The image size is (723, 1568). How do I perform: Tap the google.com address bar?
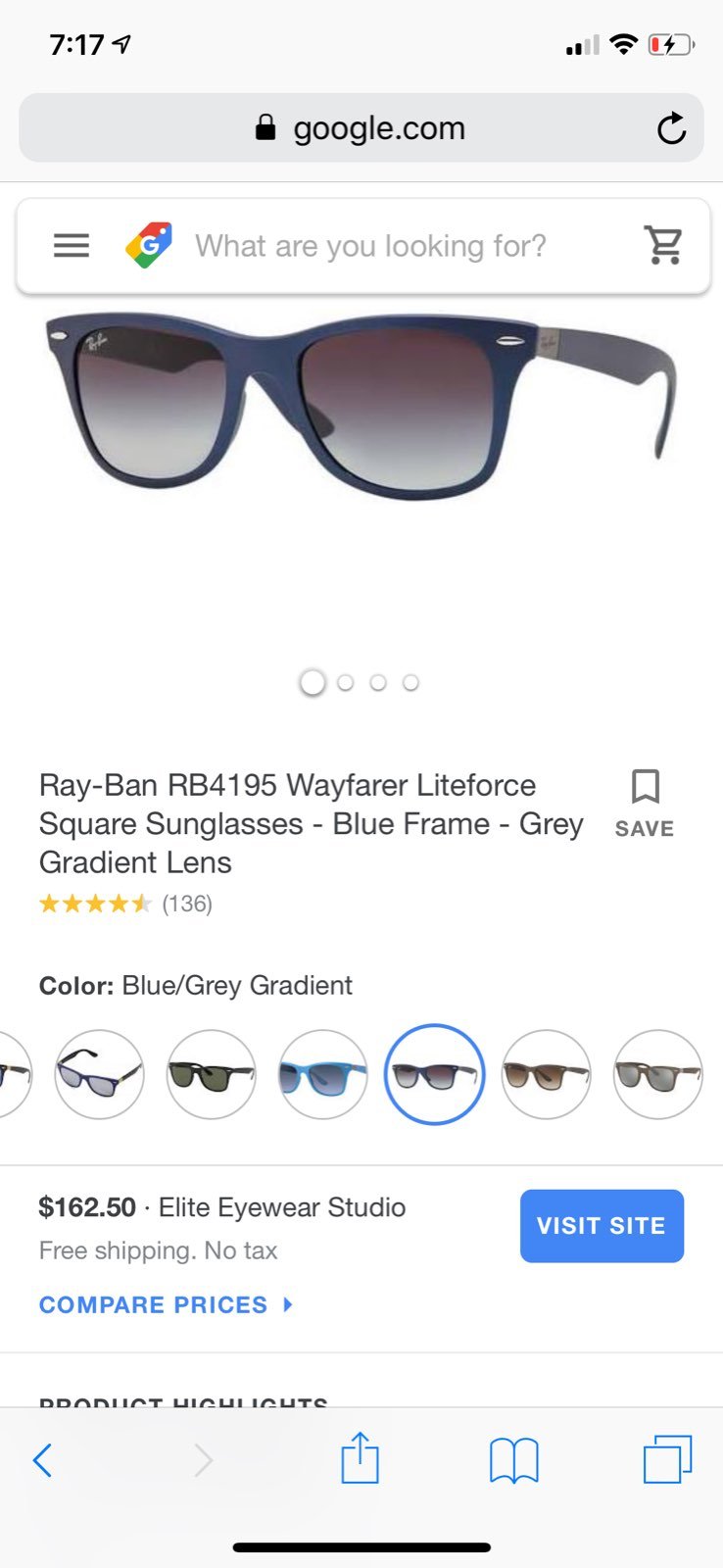click(361, 127)
